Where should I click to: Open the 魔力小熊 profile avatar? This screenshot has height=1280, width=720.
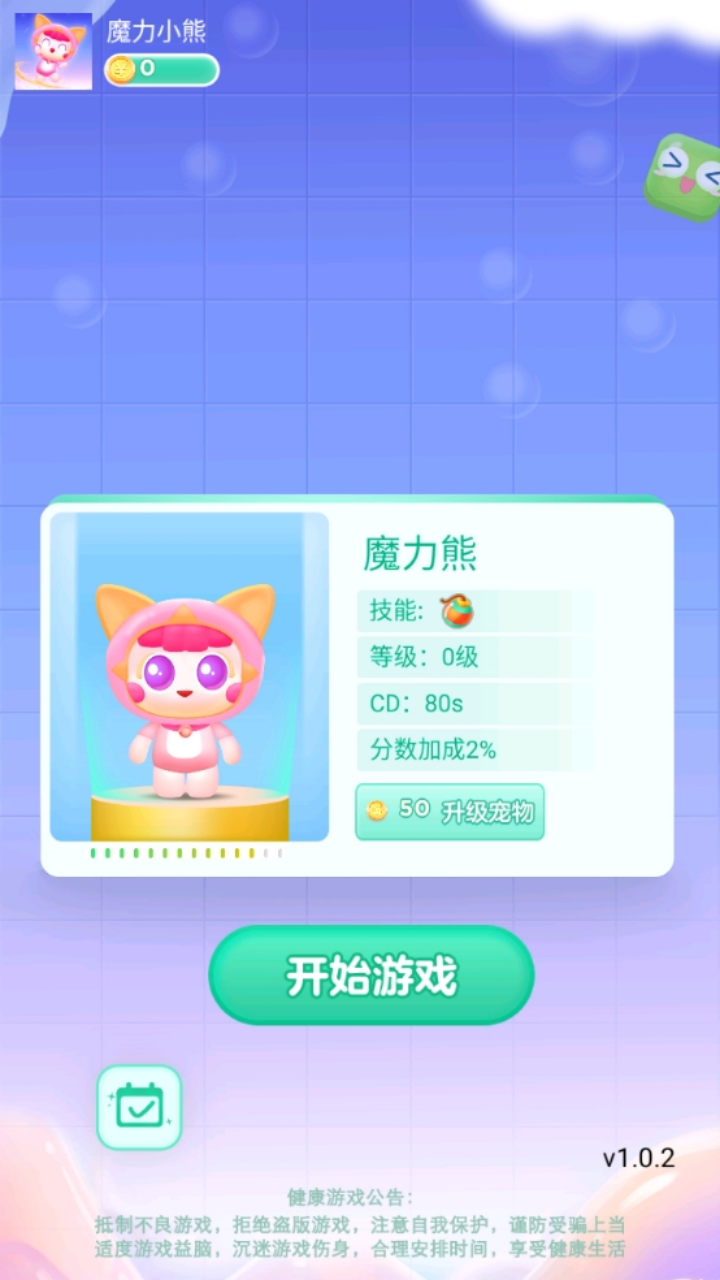(53, 51)
